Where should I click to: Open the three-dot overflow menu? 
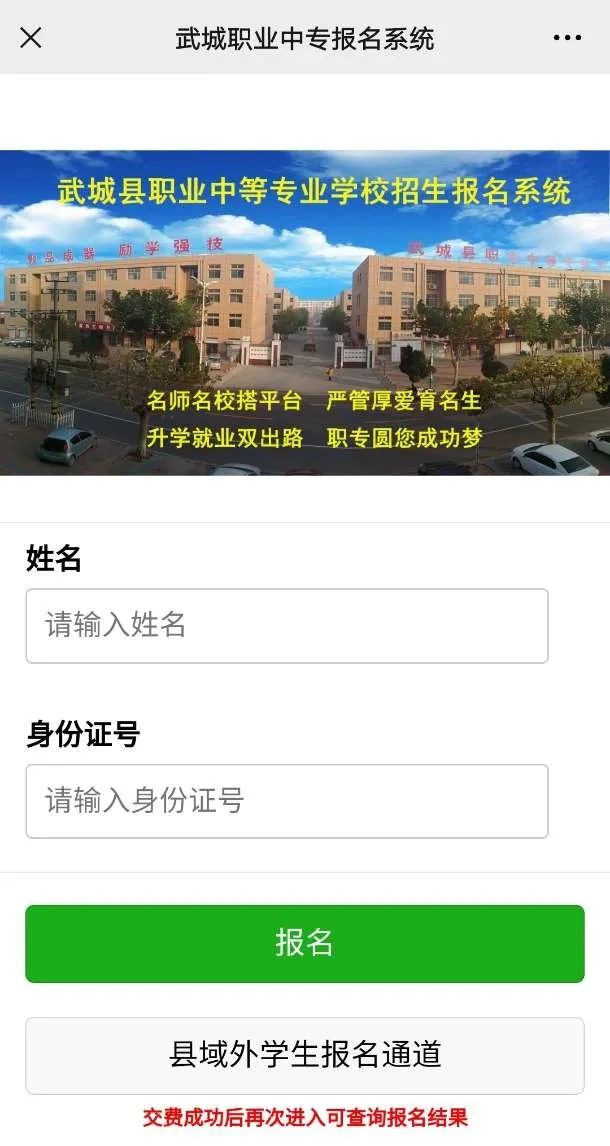click(x=567, y=38)
